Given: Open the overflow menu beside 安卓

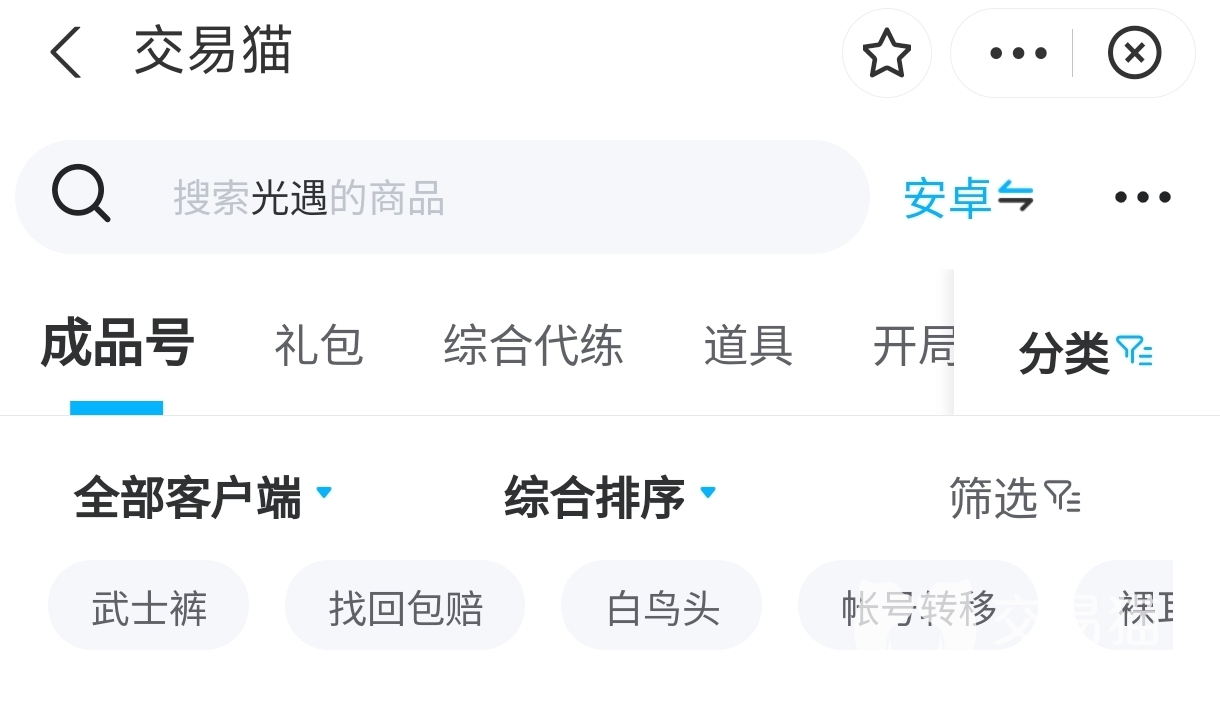Looking at the screenshot, I should [x=1142, y=198].
